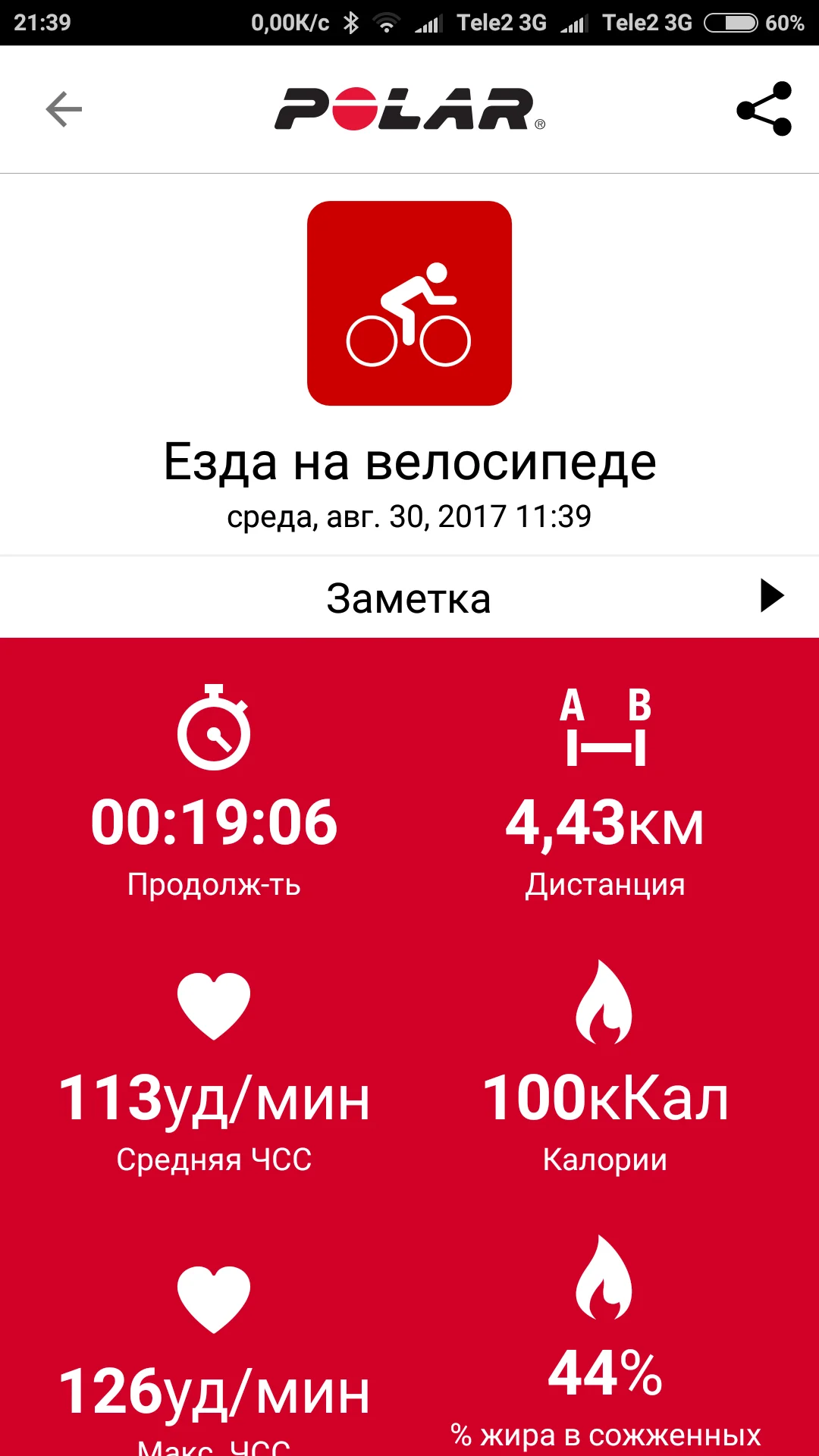The height and width of the screenshot is (1456, 819).
Task: Share this cycling workout
Action: 764,110
